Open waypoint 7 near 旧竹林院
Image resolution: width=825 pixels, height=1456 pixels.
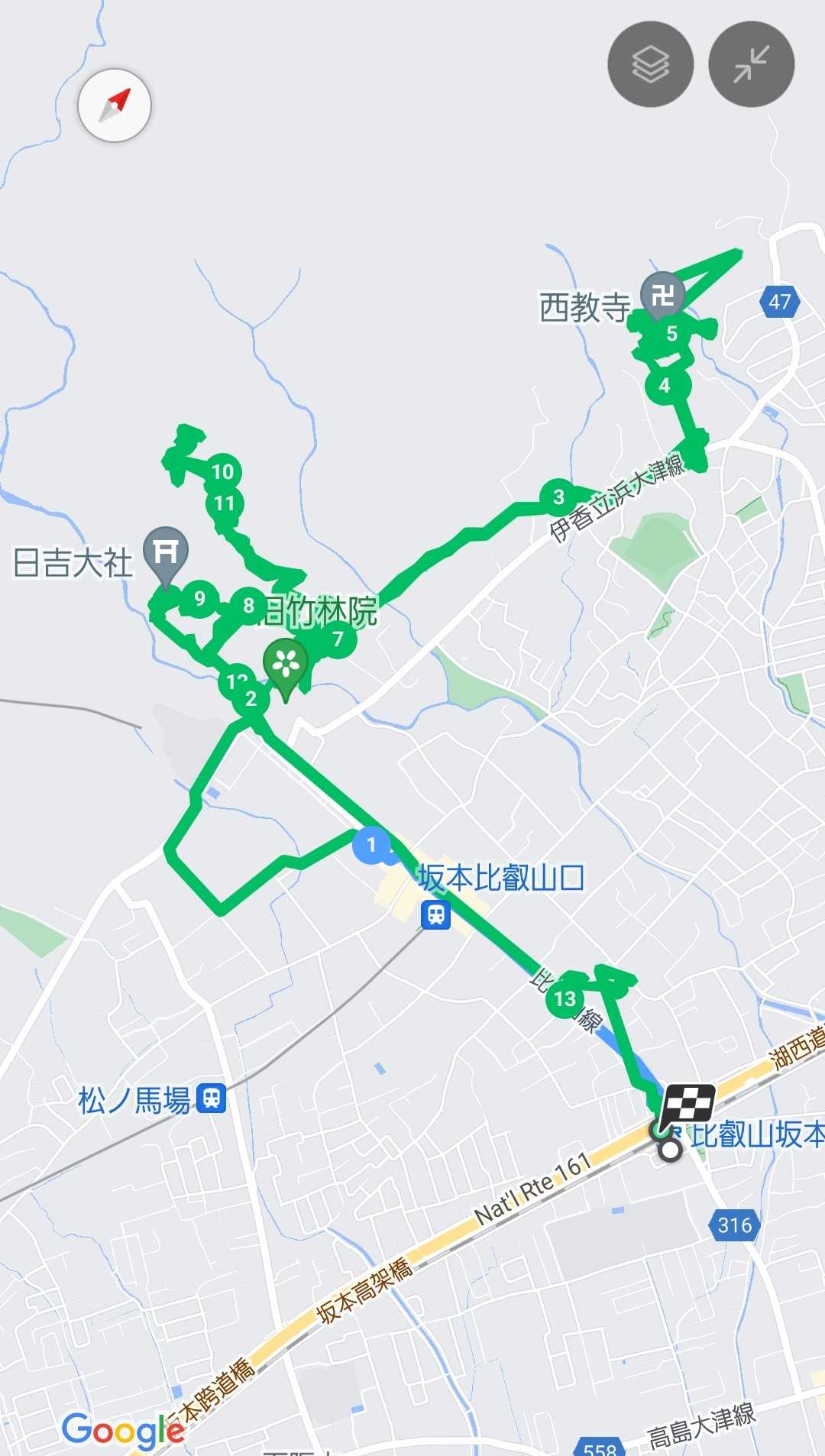pyautogui.click(x=338, y=639)
